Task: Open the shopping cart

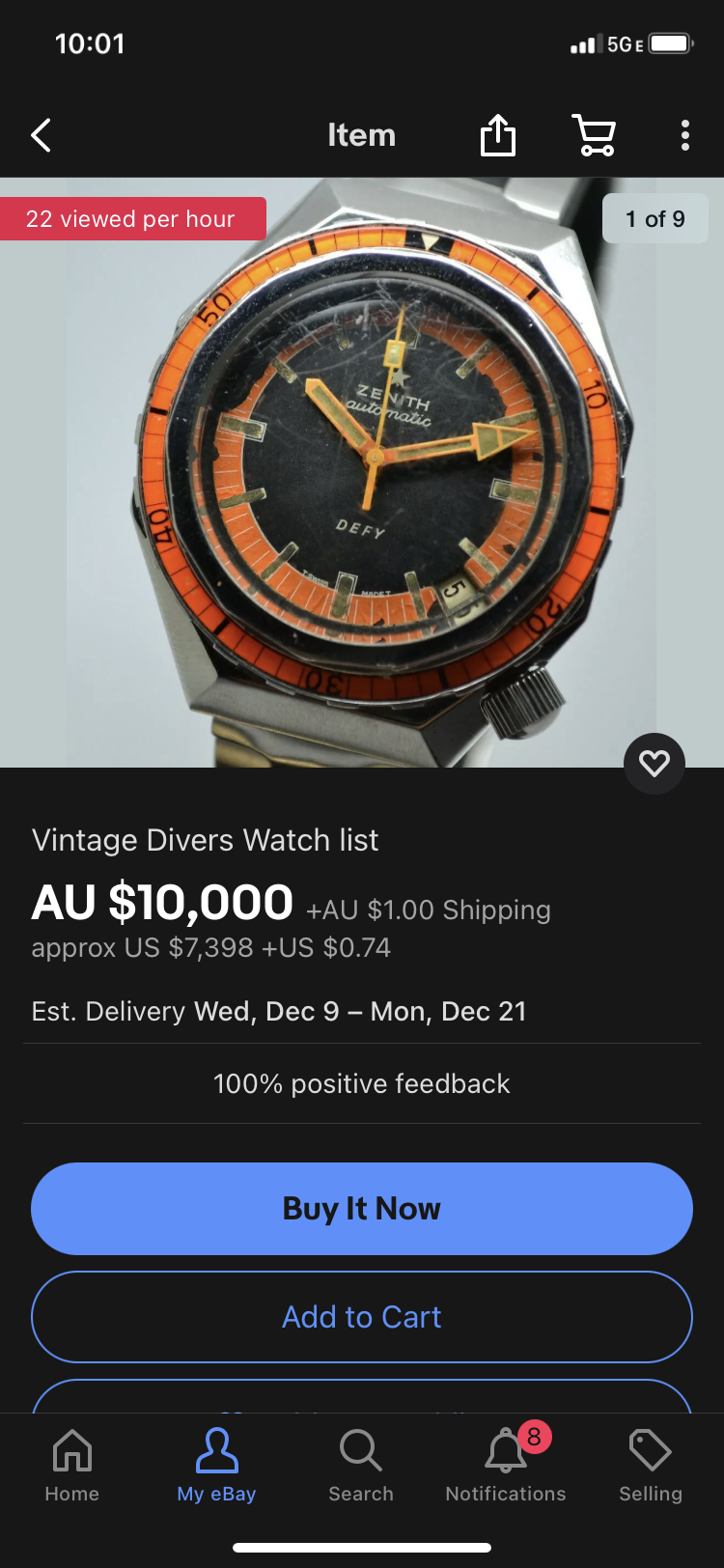Action: 594,135
